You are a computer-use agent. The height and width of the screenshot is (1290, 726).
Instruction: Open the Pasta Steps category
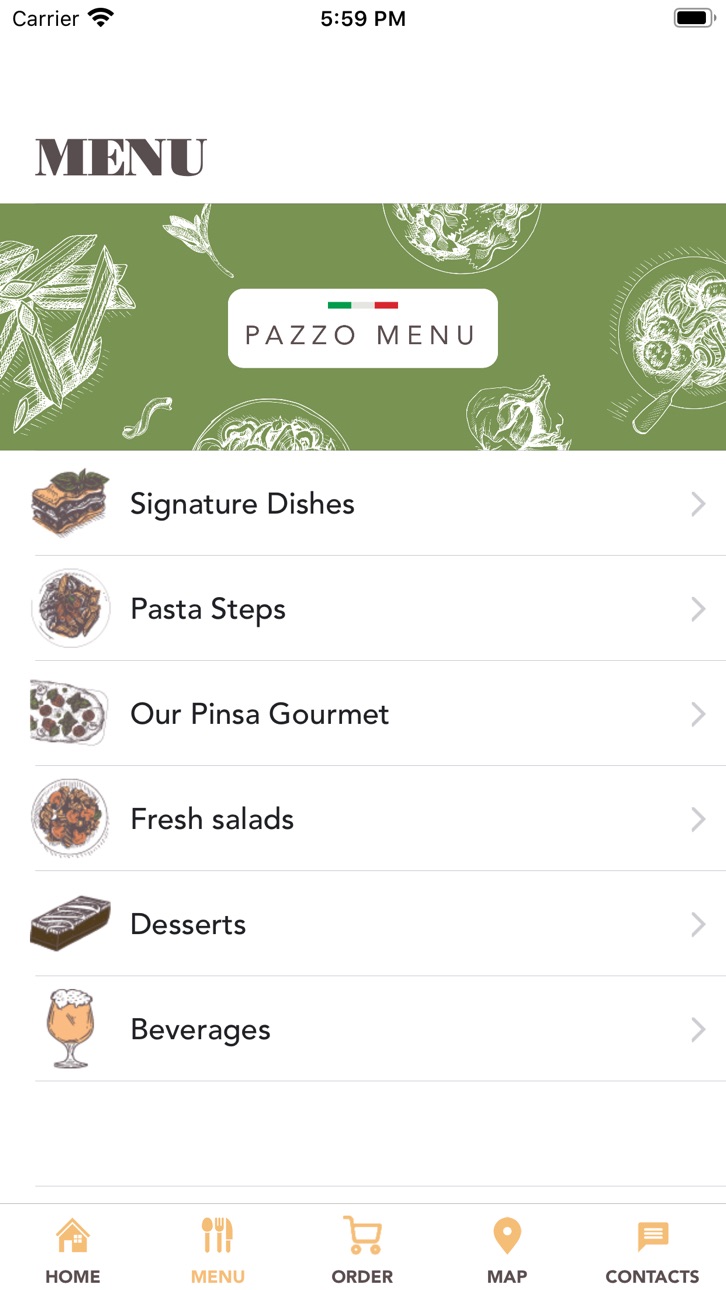click(x=363, y=608)
